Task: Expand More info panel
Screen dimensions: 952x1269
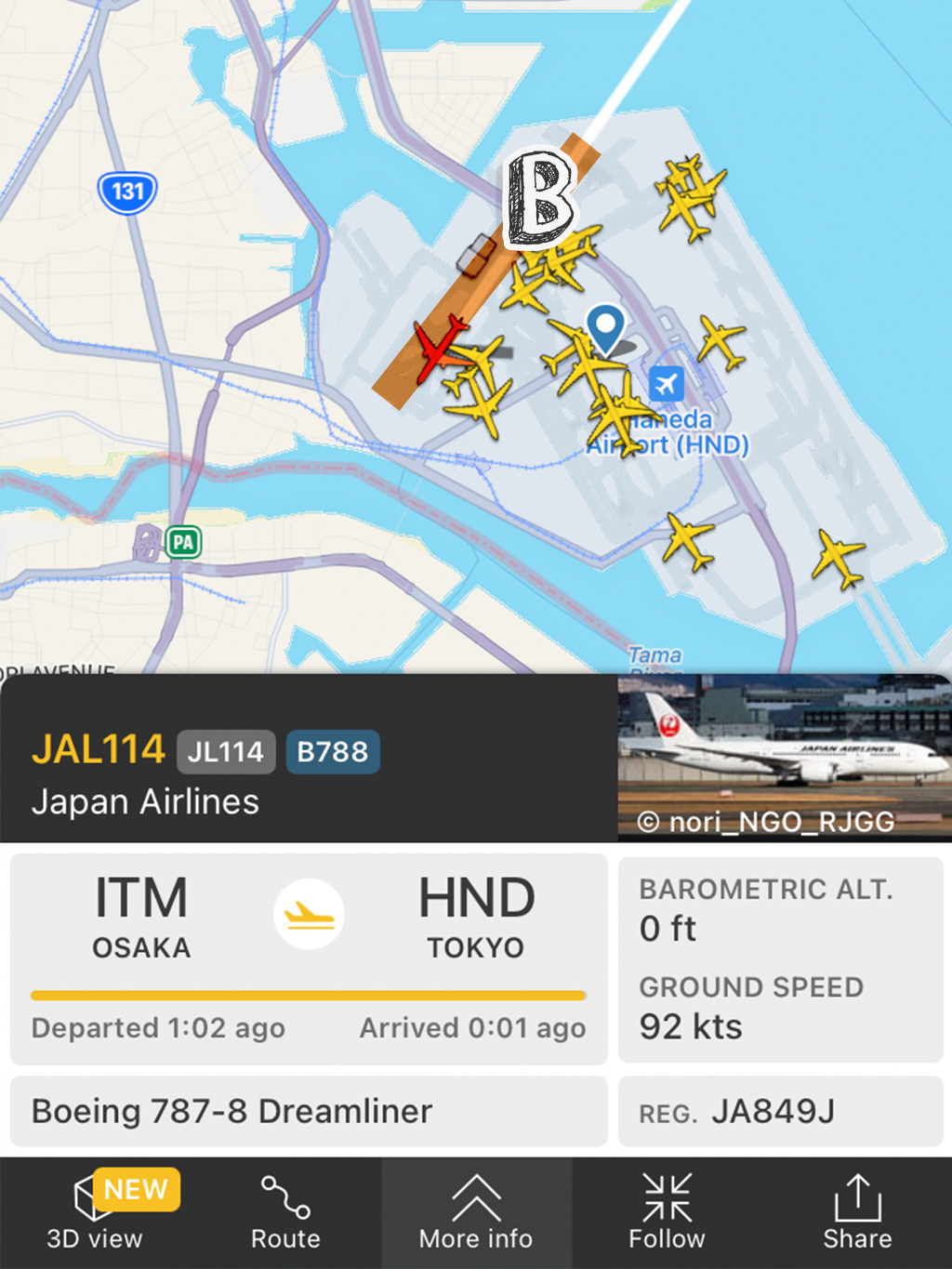Action: (x=476, y=1212)
